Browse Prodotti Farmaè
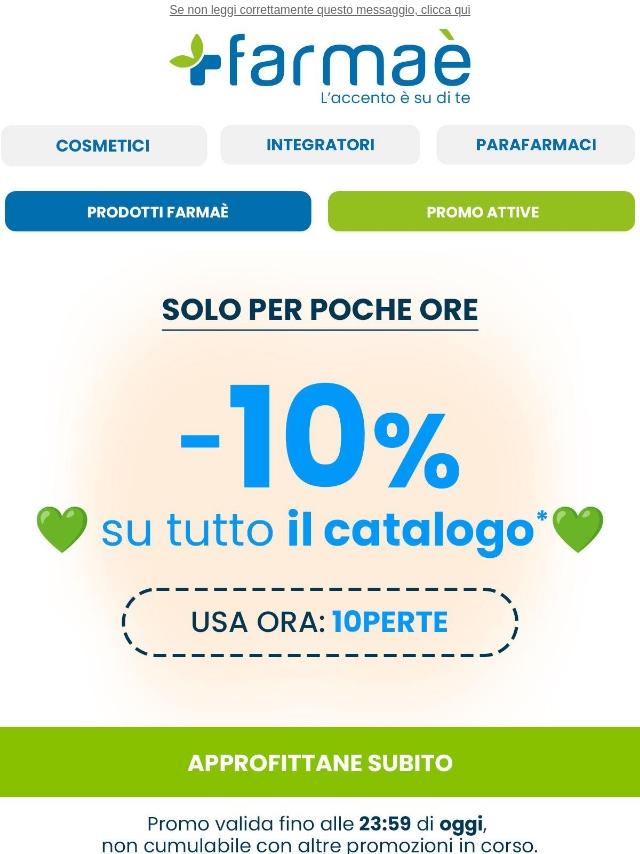 click(x=158, y=211)
